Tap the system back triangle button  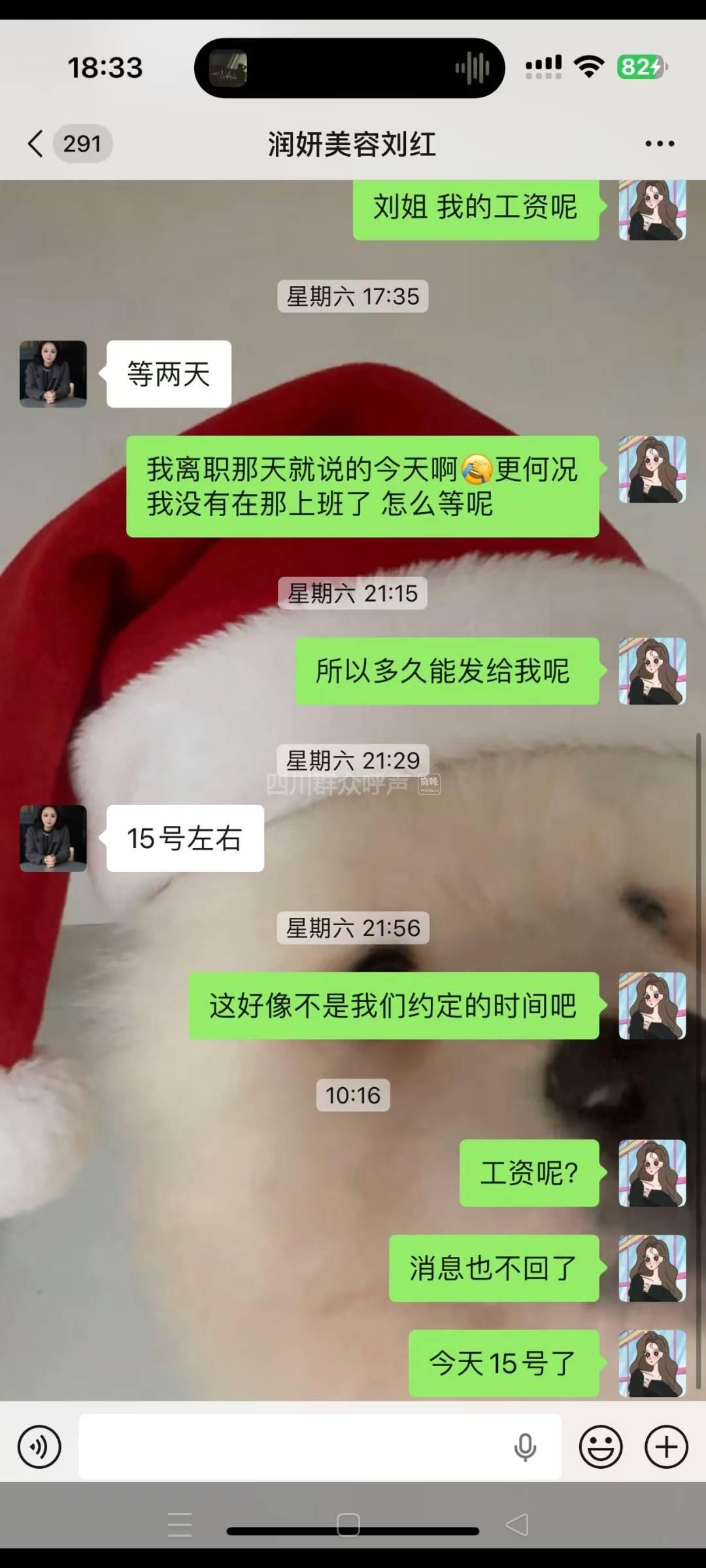pyautogui.click(x=517, y=1525)
